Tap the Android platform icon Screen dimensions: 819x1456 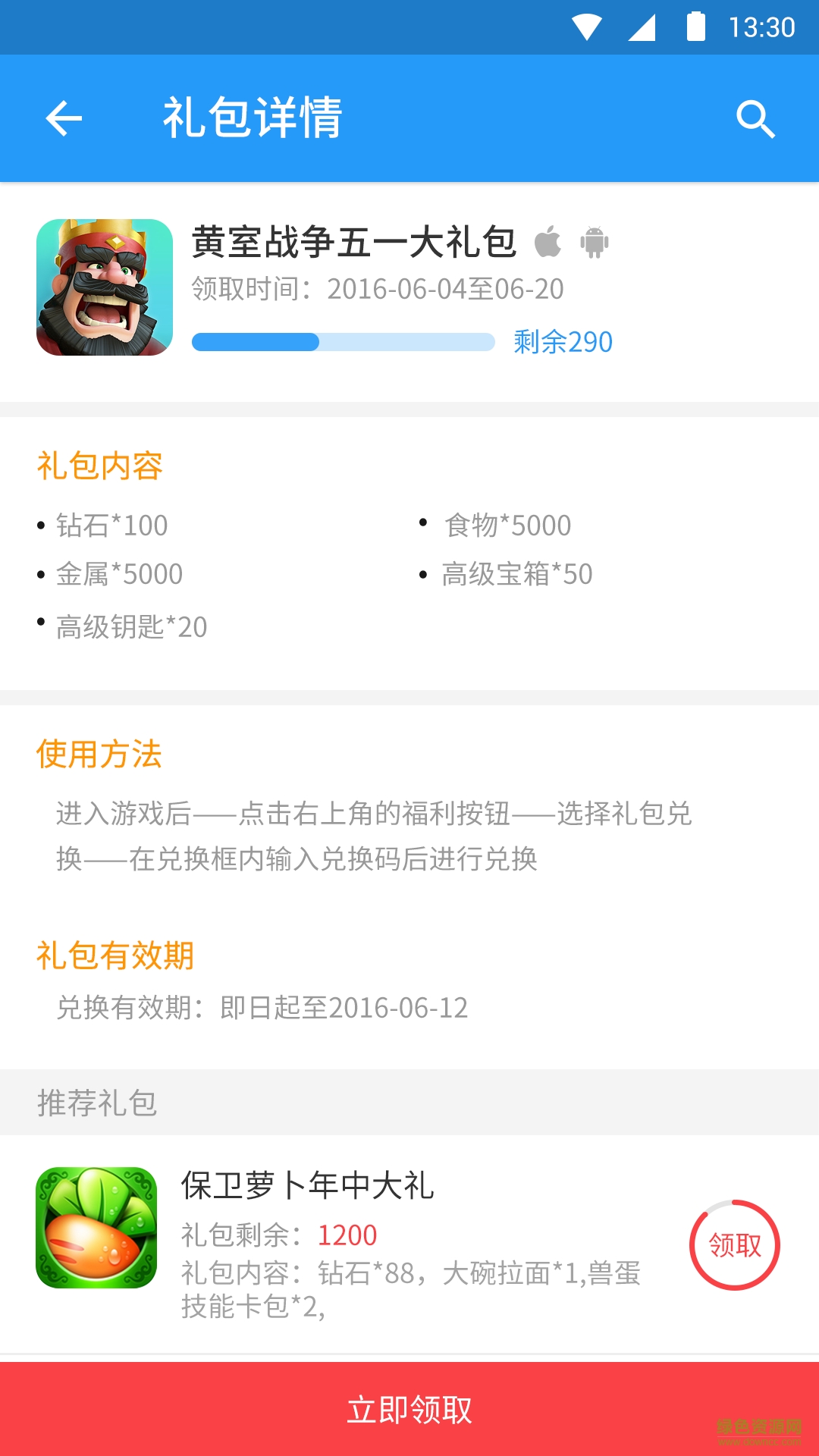[594, 243]
